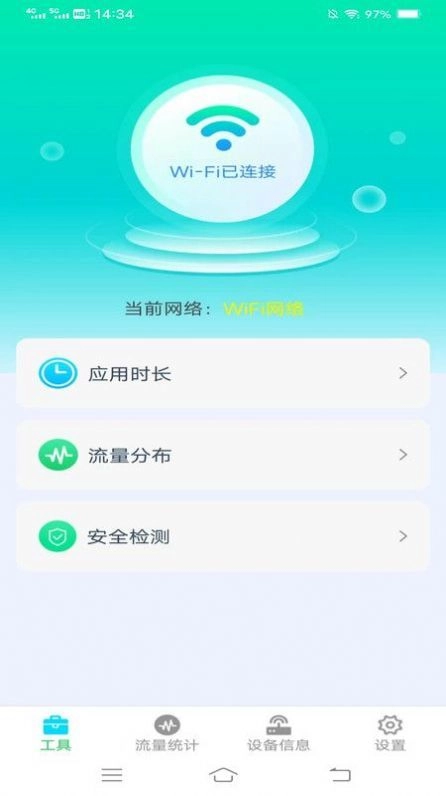The width and height of the screenshot is (446, 796).
Task: Open the 流量分布 row
Action: click(223, 454)
